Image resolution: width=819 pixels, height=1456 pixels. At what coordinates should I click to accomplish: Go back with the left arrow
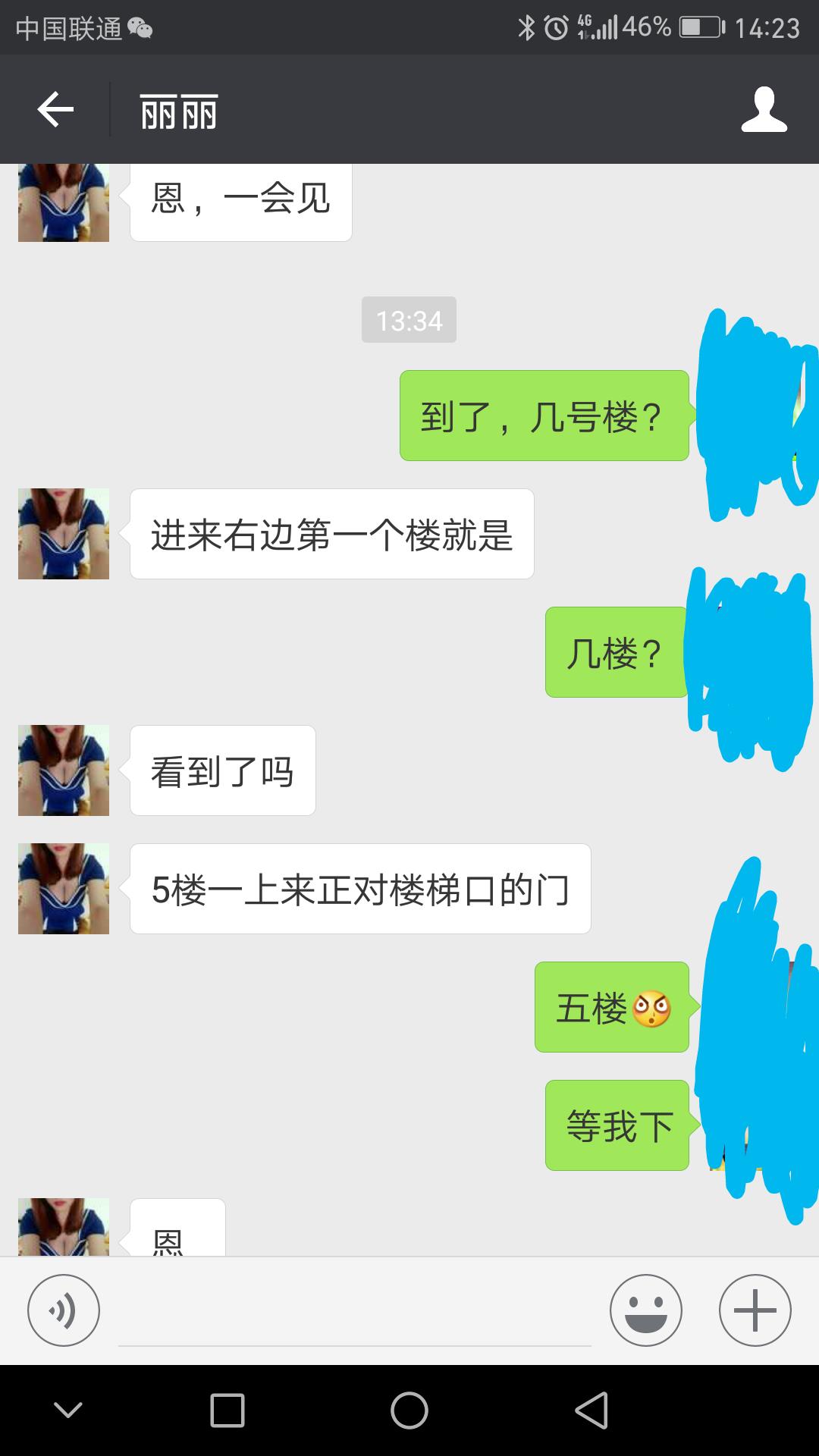click(52, 110)
